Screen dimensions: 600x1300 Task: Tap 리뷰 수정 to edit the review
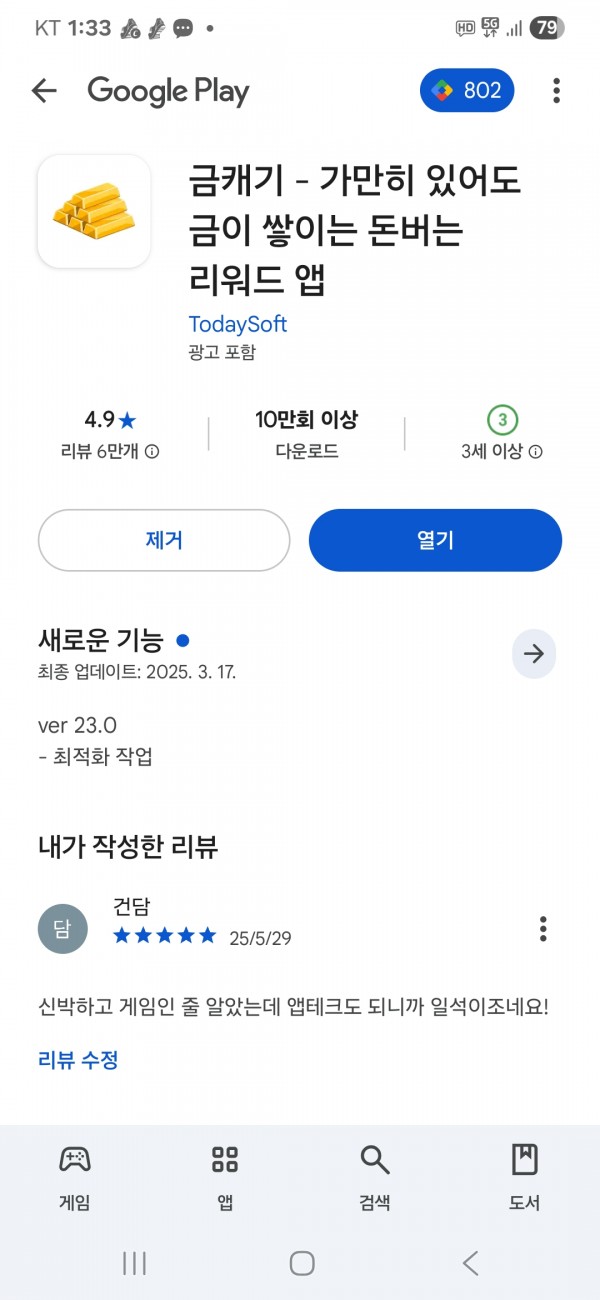coord(78,1060)
